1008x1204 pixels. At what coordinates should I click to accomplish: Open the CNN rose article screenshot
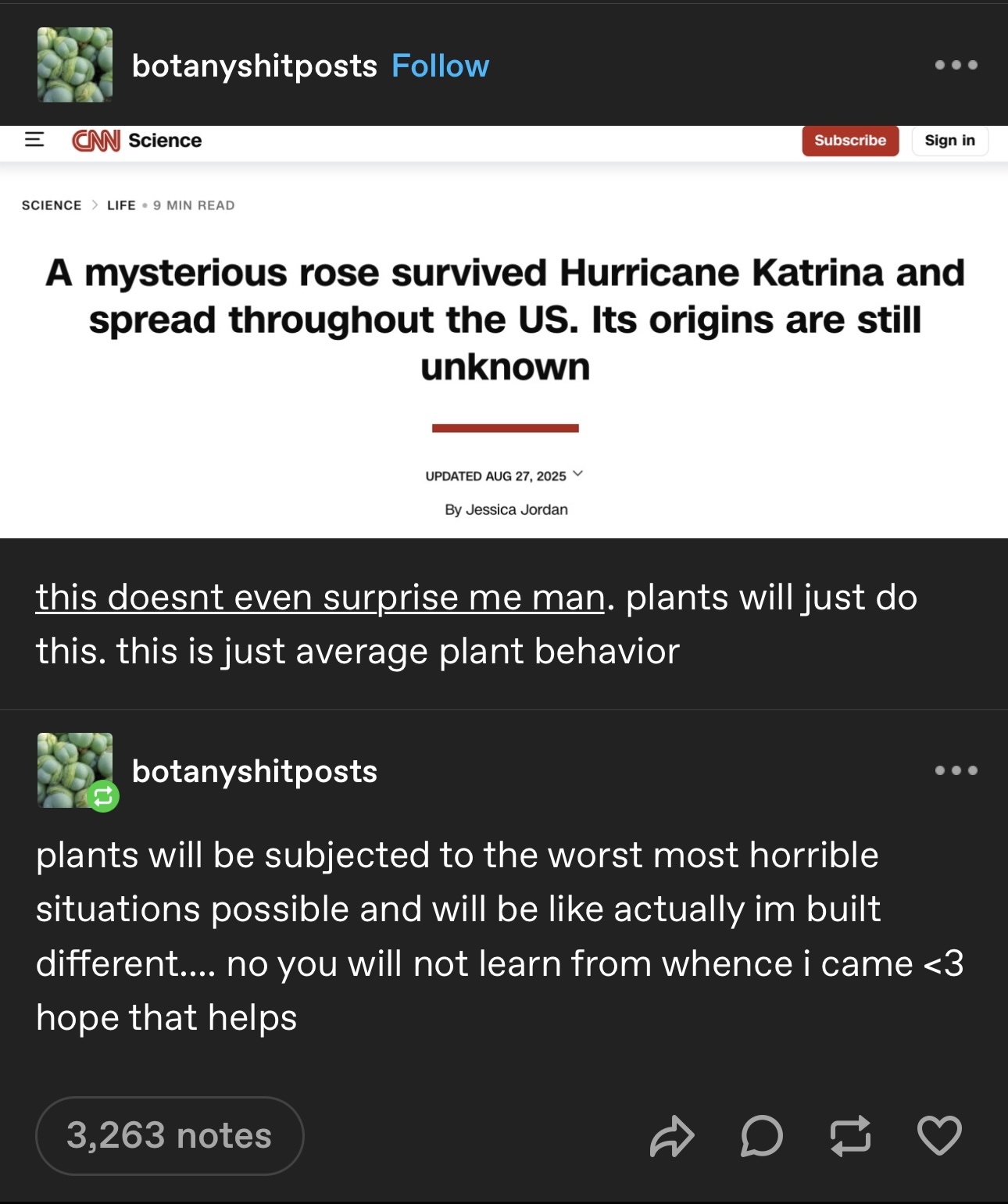[x=504, y=332]
